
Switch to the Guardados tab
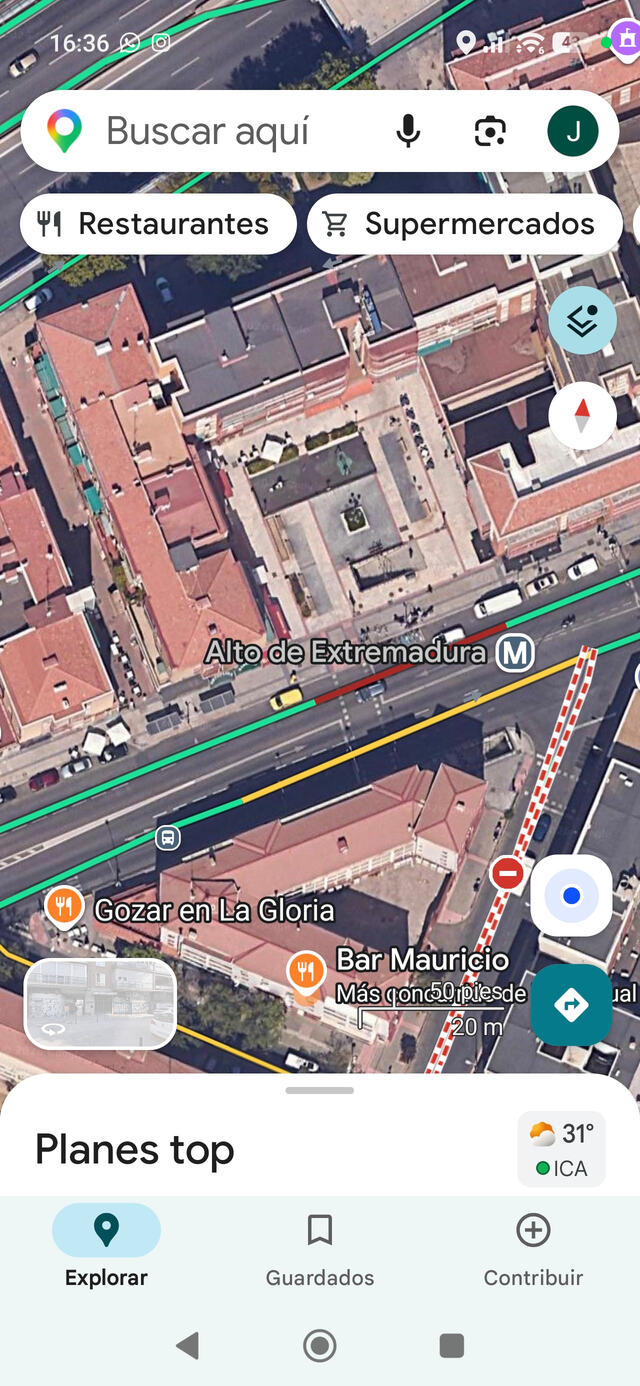pos(320,1248)
